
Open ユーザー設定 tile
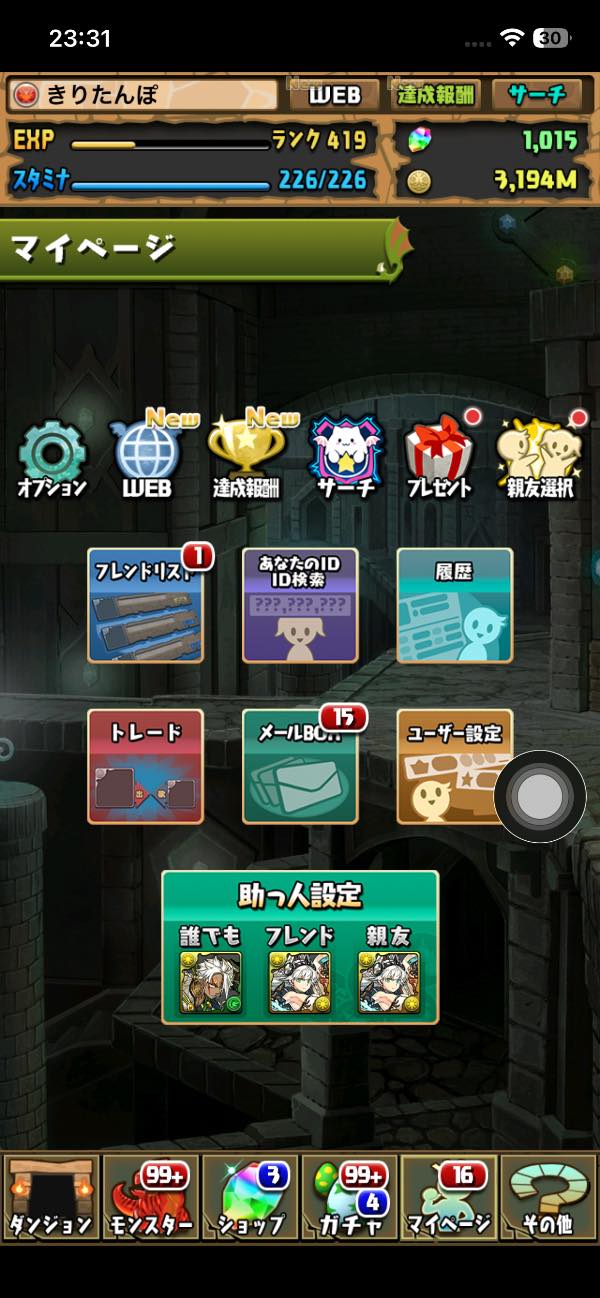(455, 766)
